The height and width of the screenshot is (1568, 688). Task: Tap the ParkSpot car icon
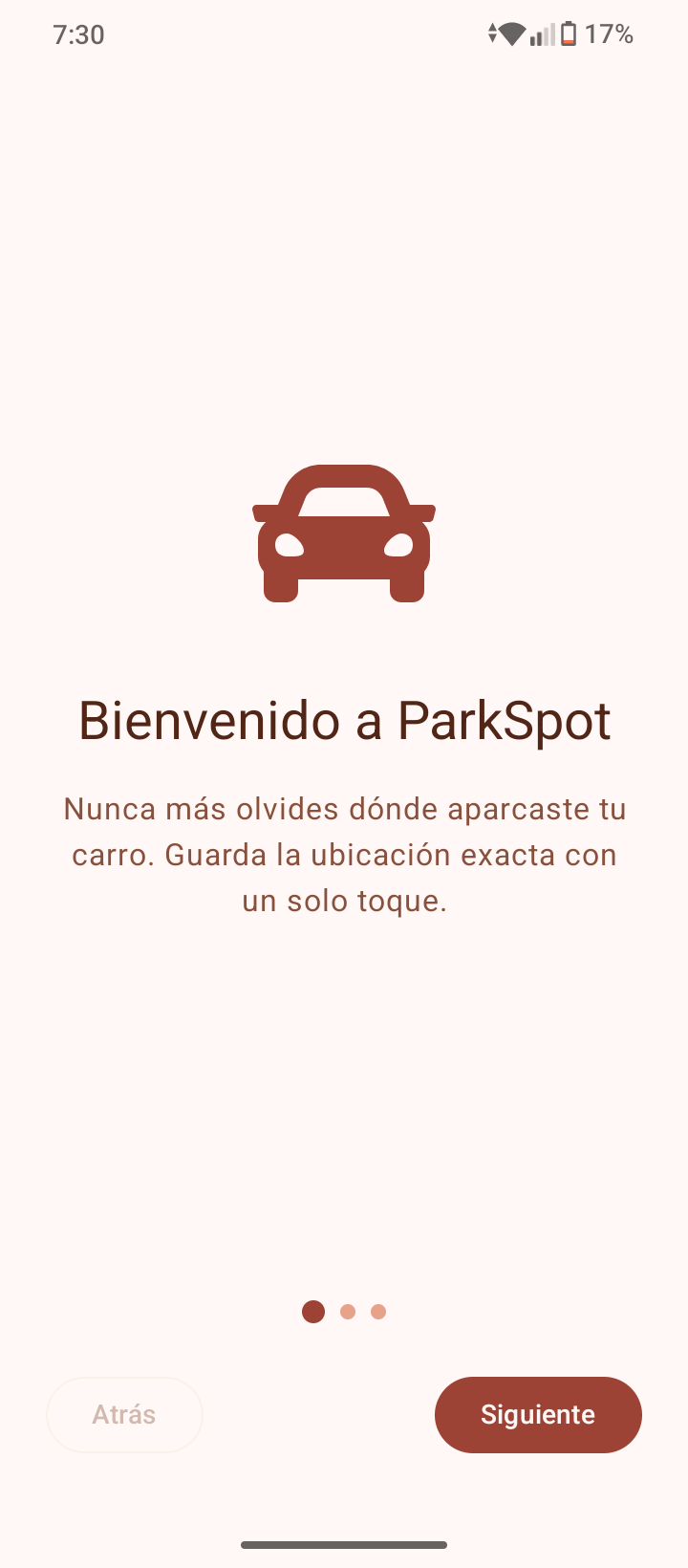point(344,533)
